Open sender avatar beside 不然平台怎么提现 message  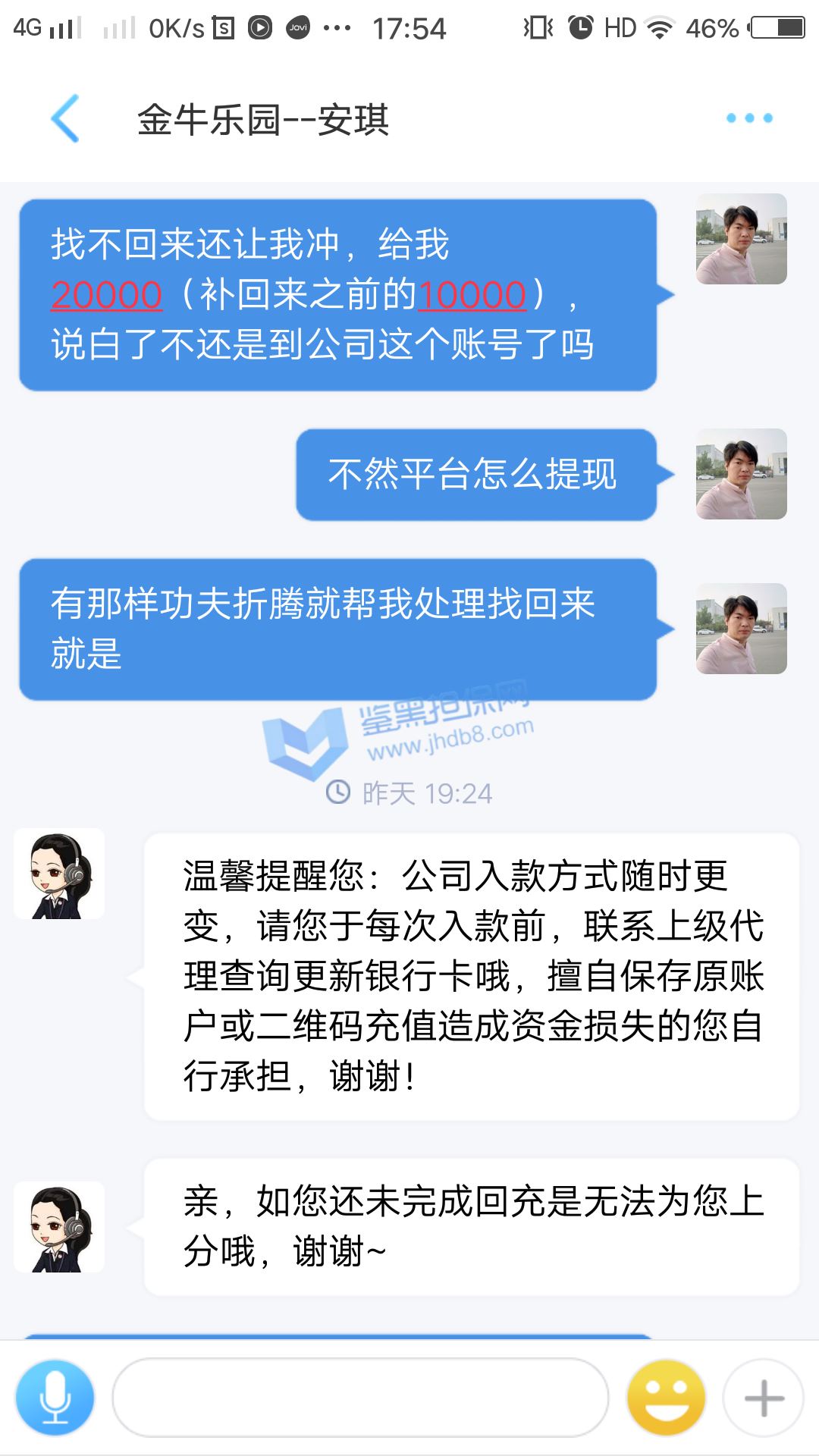(741, 474)
